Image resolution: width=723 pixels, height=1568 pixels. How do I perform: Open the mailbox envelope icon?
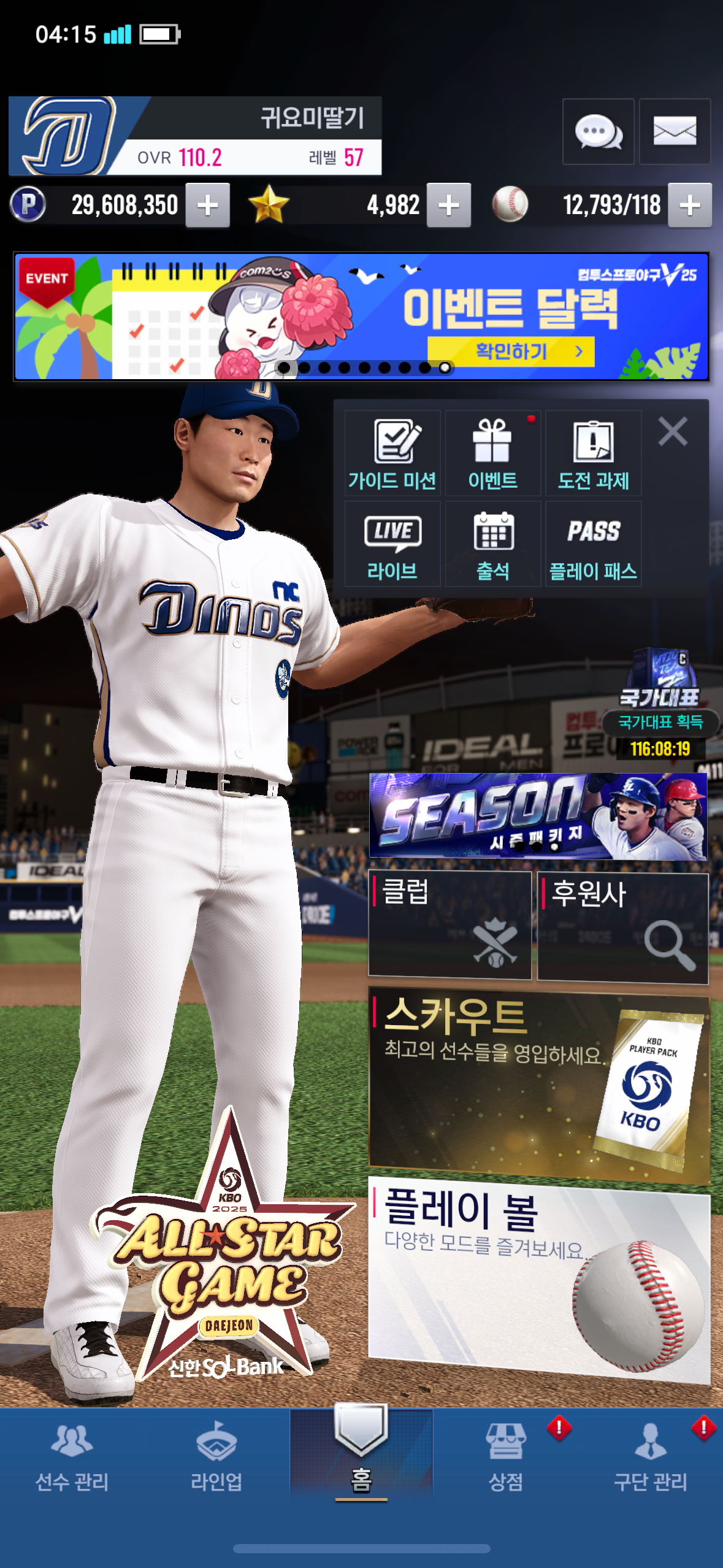point(675,131)
